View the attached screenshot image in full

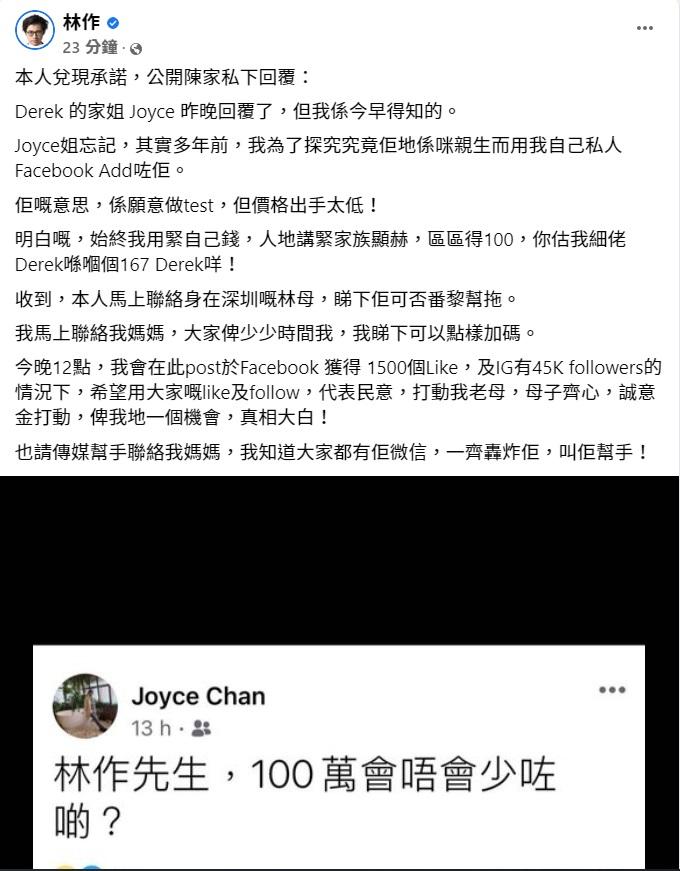339,700
